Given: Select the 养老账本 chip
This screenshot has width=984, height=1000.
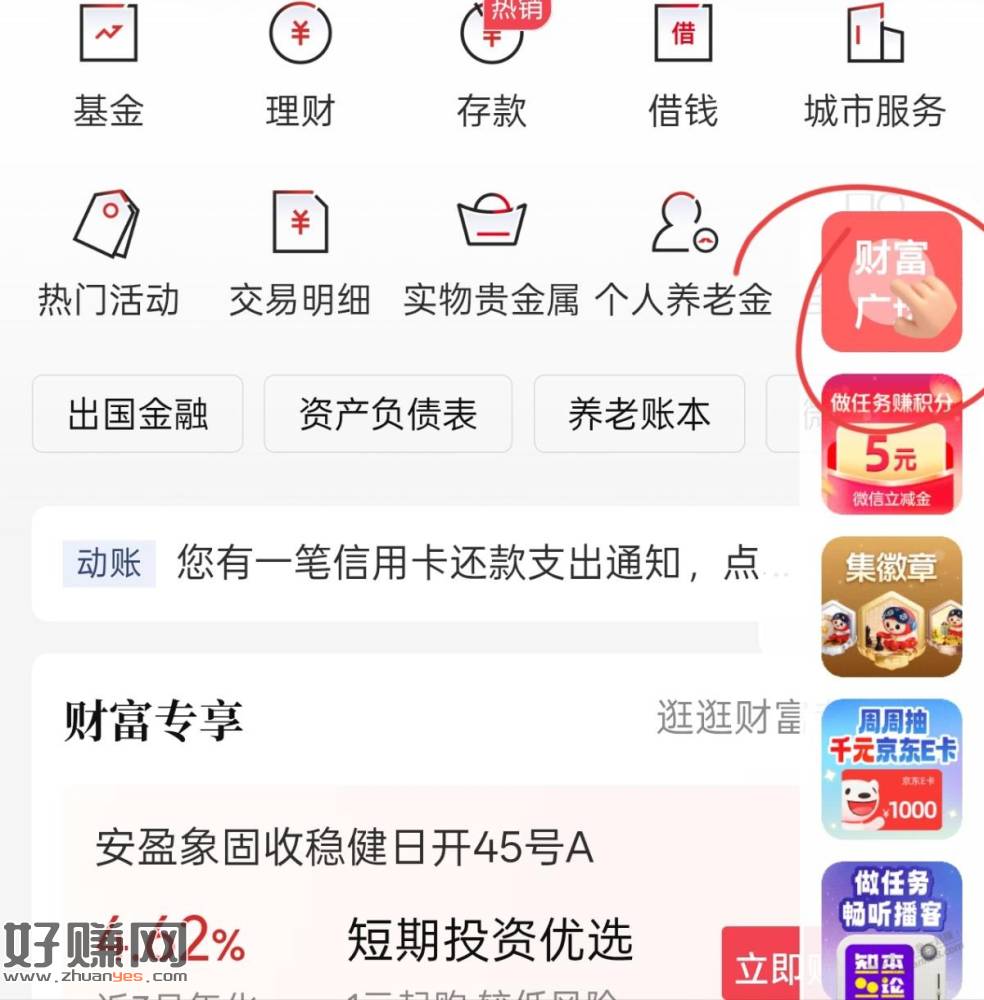Looking at the screenshot, I should [x=639, y=414].
